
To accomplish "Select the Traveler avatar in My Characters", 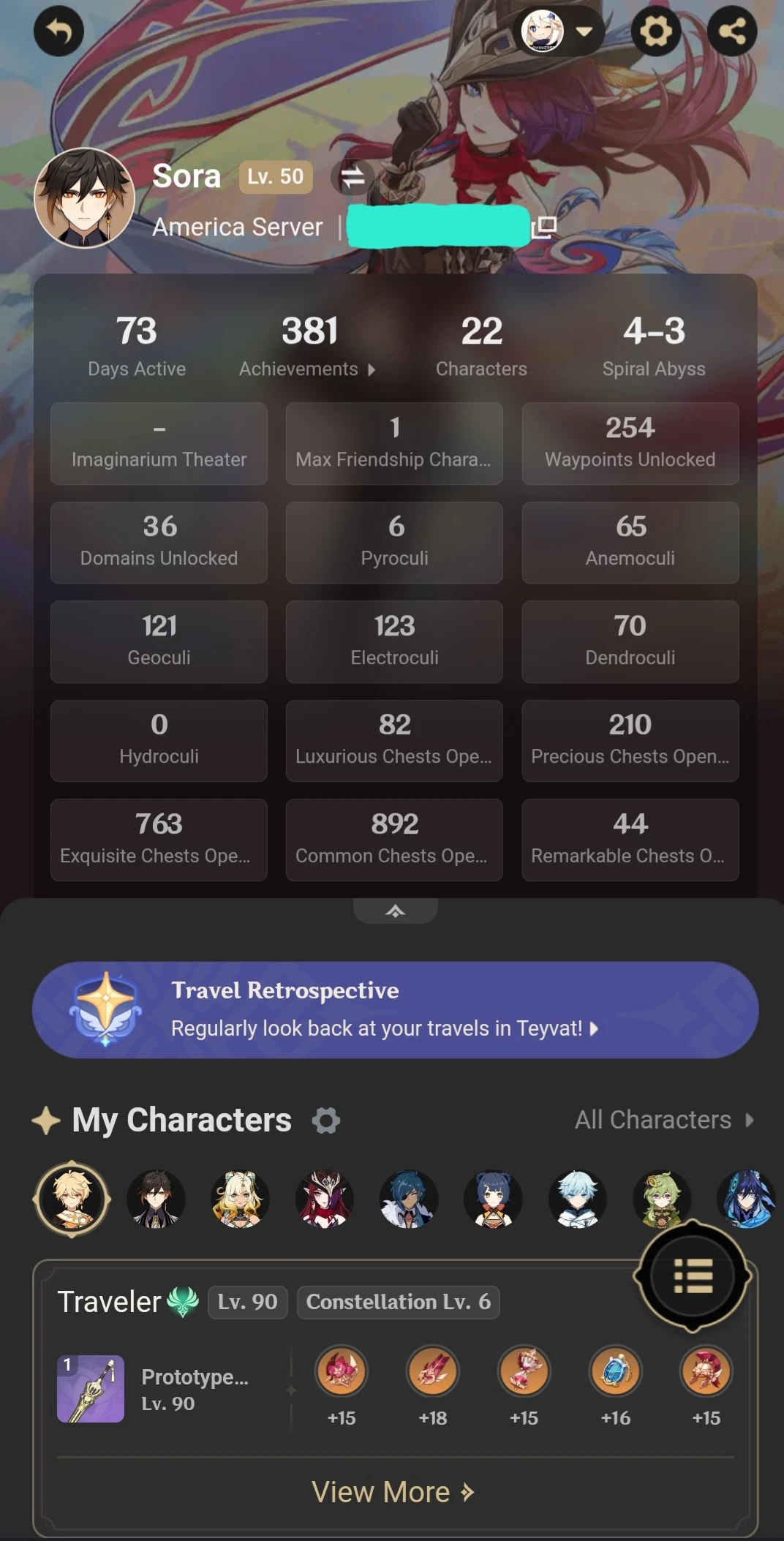I will (x=72, y=1199).
